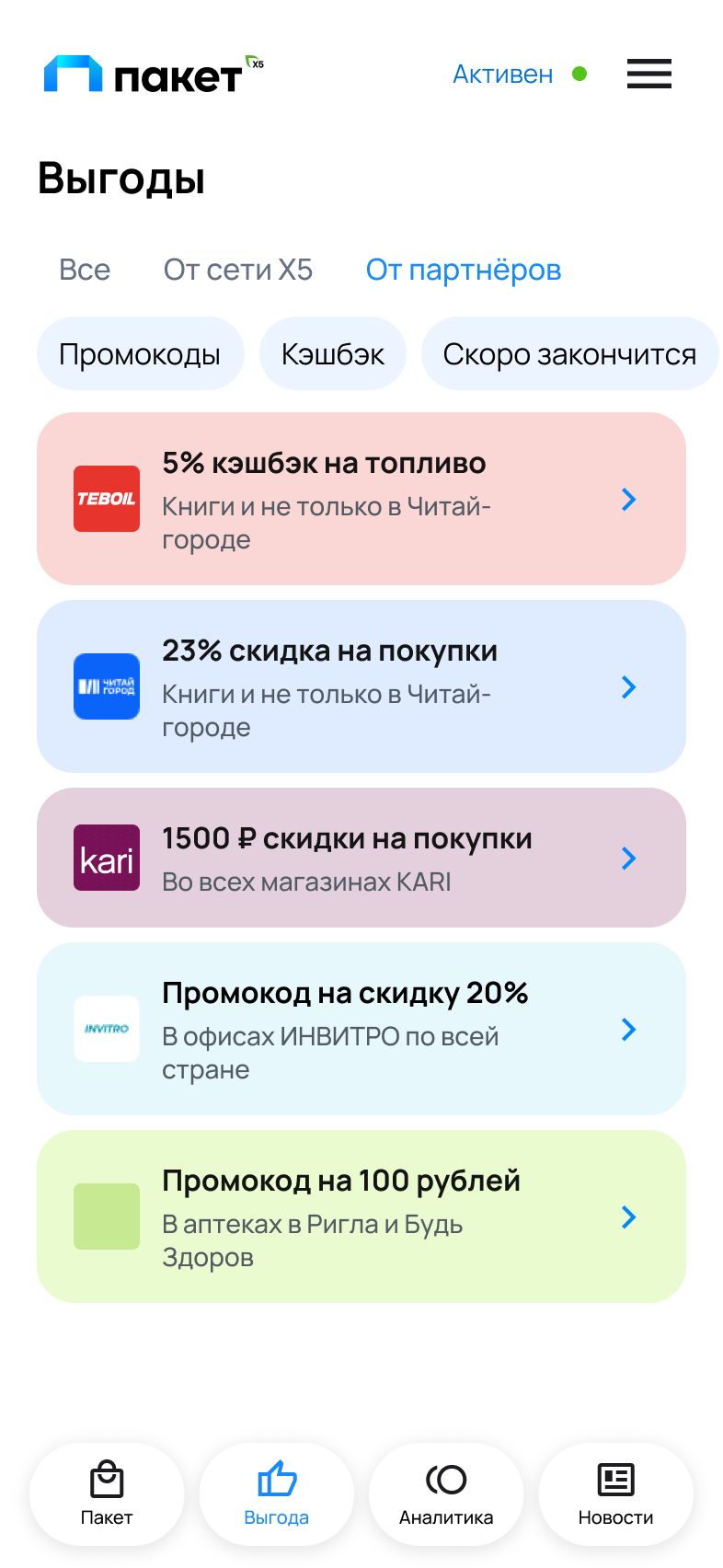This screenshot has width=723, height=1568.
Task: Open the Промокод на 100 рублей card
Action: [361, 1216]
